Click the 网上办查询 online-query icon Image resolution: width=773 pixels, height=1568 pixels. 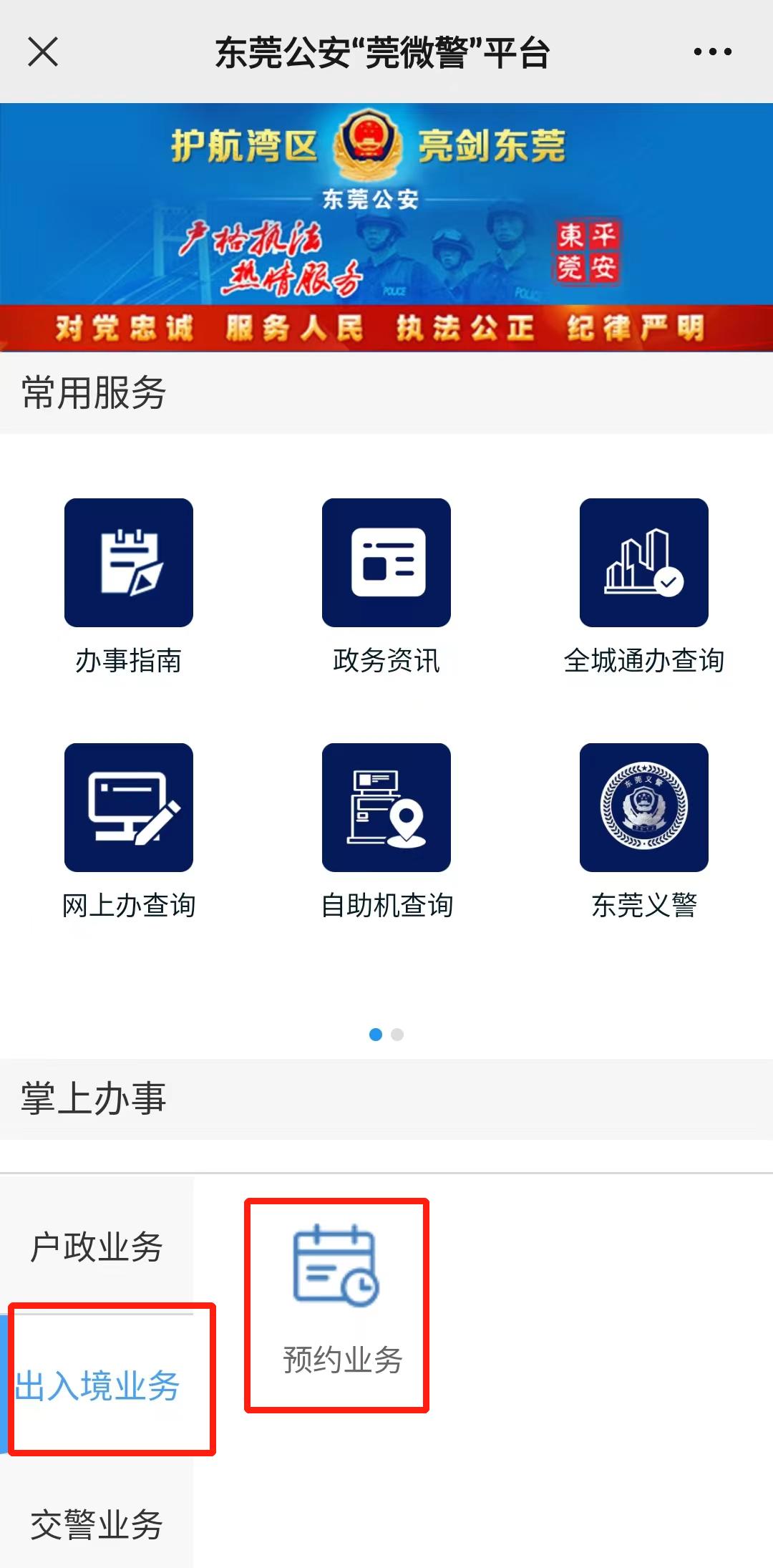129,807
